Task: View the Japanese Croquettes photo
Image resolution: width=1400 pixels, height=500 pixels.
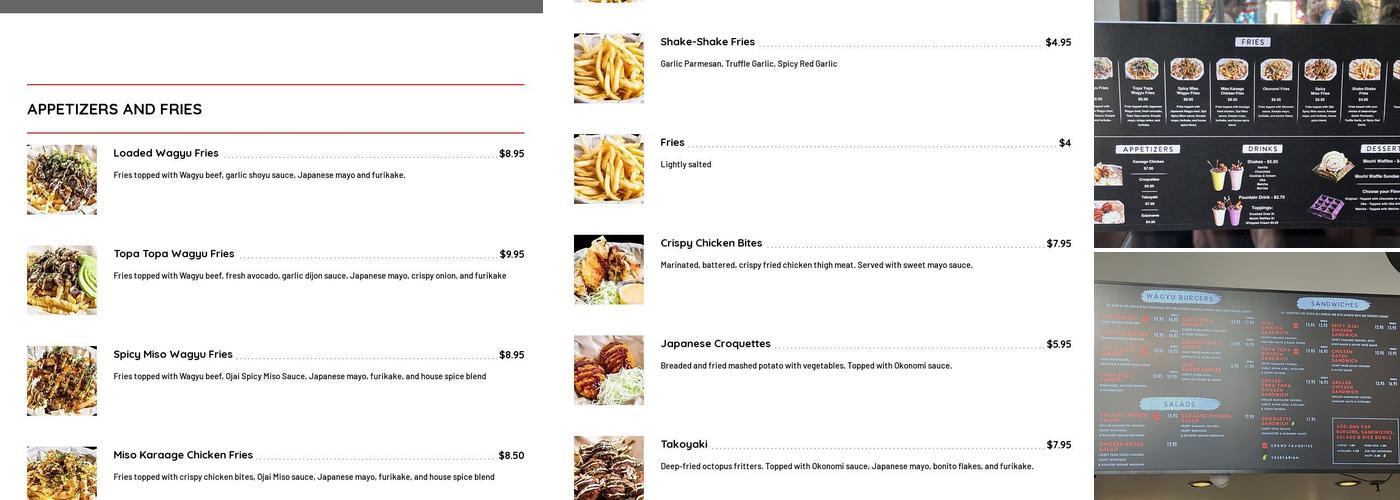Action: coord(609,370)
